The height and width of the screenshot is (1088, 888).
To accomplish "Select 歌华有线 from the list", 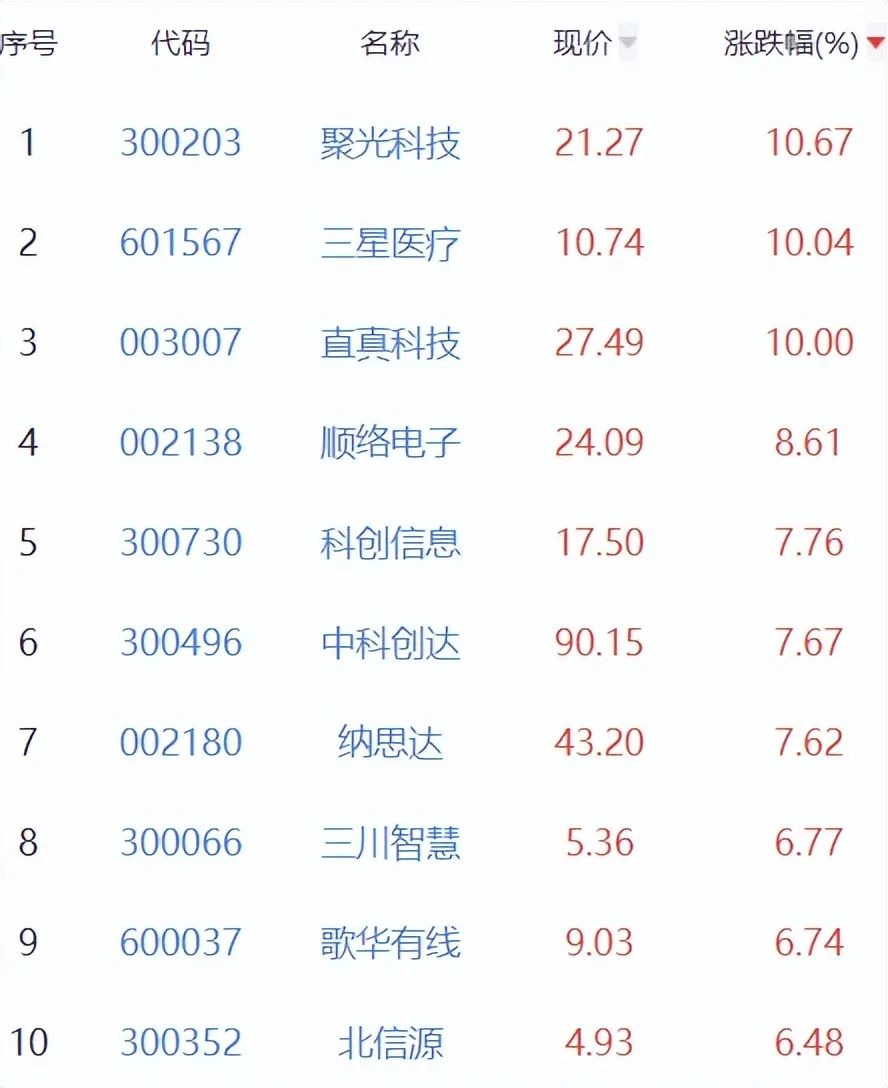I will tap(391, 941).
